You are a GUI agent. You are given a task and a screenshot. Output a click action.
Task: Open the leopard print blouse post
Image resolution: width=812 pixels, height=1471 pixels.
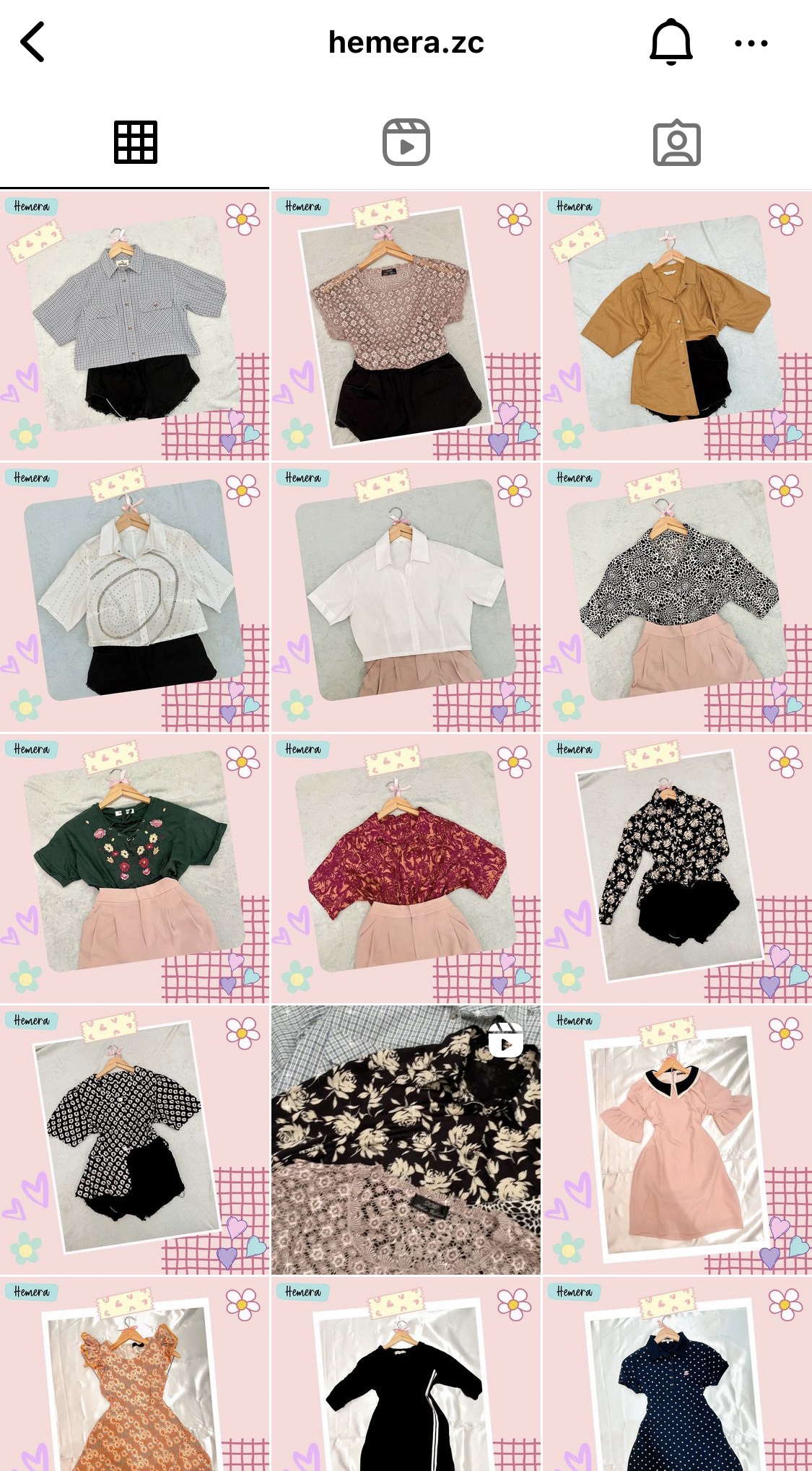(677, 598)
